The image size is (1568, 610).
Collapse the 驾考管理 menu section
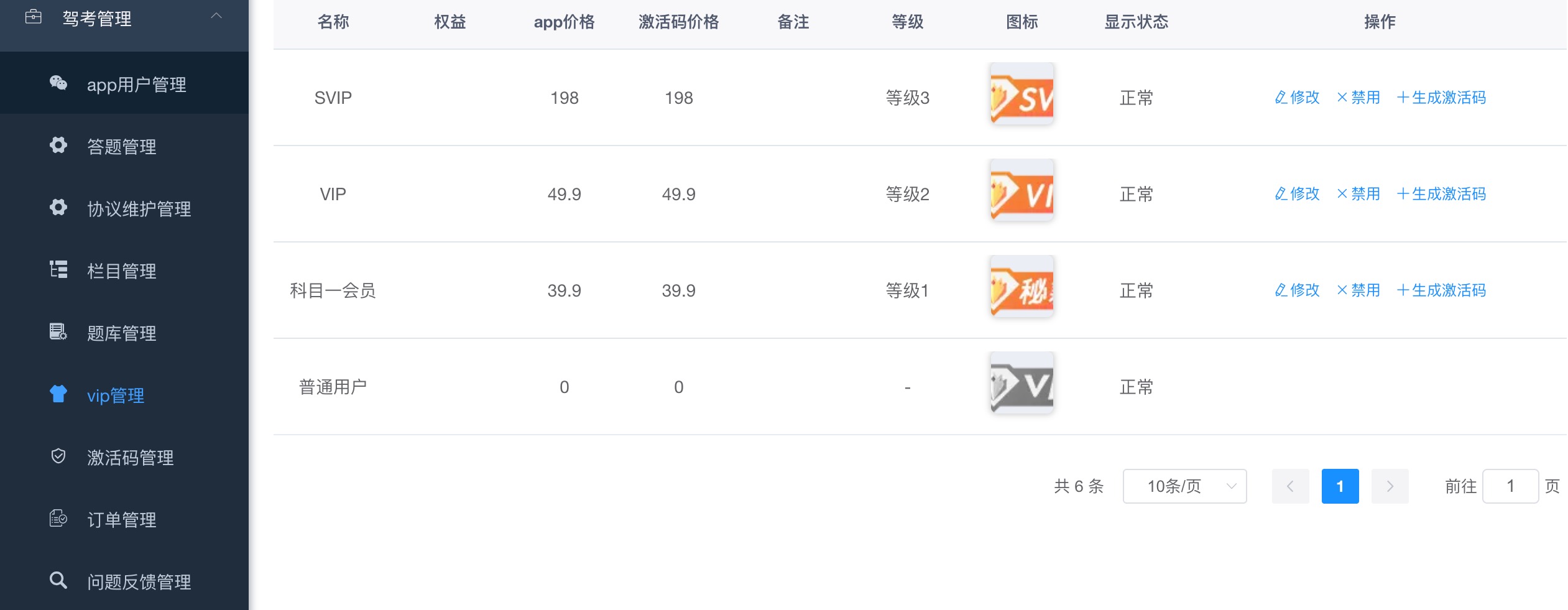point(216,17)
